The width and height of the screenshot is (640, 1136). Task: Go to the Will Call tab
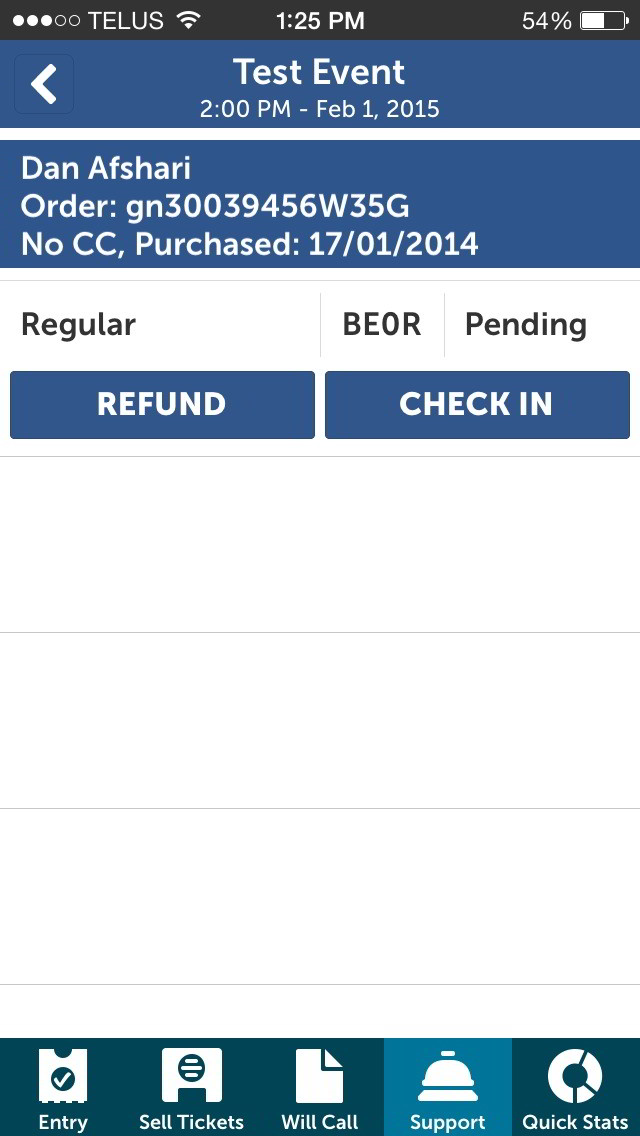click(320, 1087)
